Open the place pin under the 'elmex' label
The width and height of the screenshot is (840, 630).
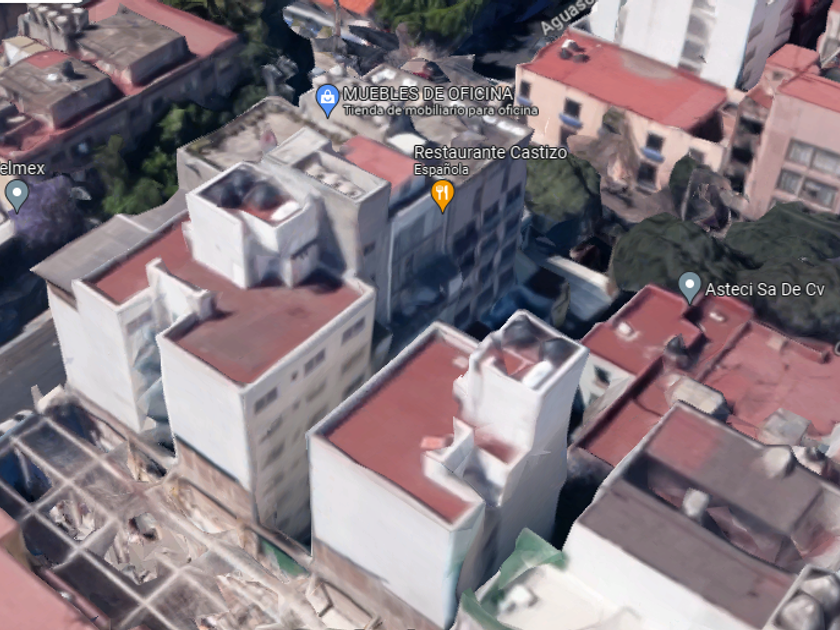tap(17, 196)
